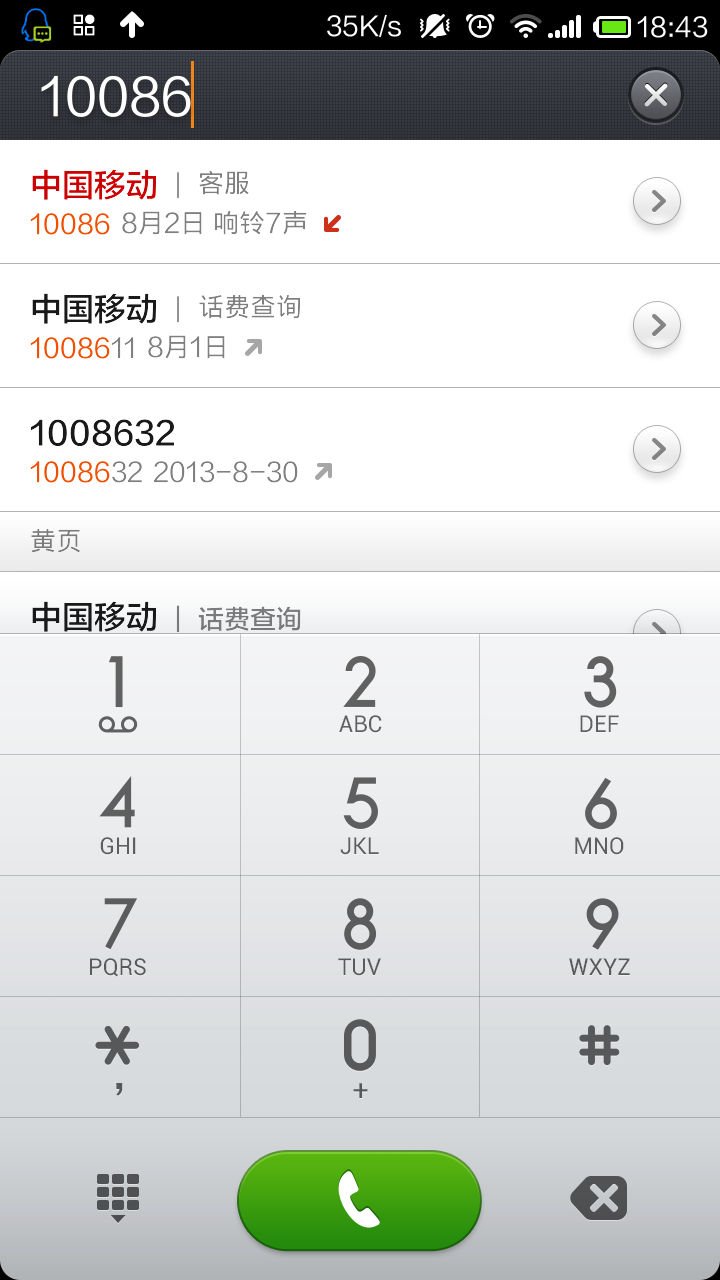This screenshot has width=720, height=1280.
Task: Tap the 8 TUV key
Action: (x=360, y=936)
